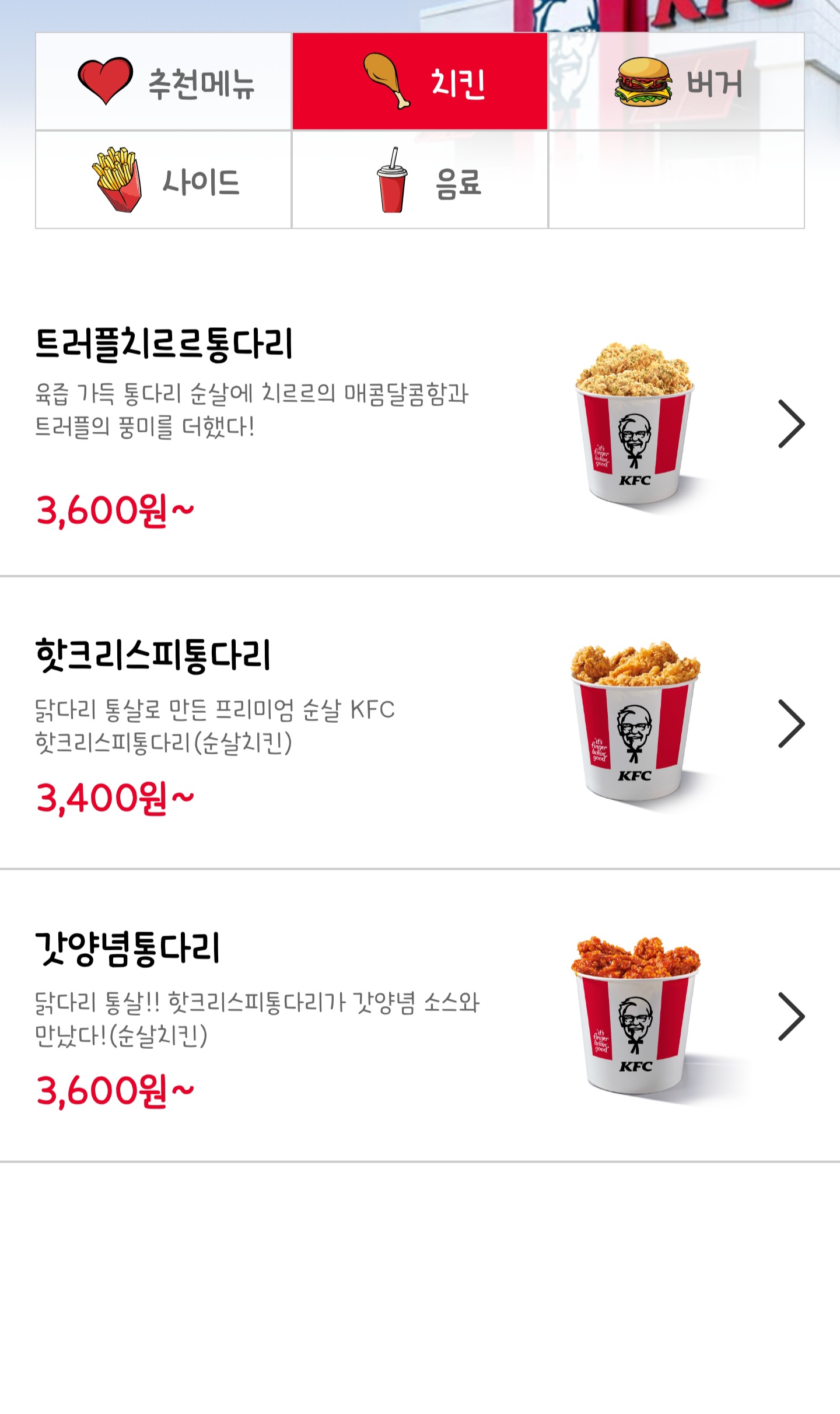
Task: Switch to the 추천메뉴 category tab
Action: [163, 82]
